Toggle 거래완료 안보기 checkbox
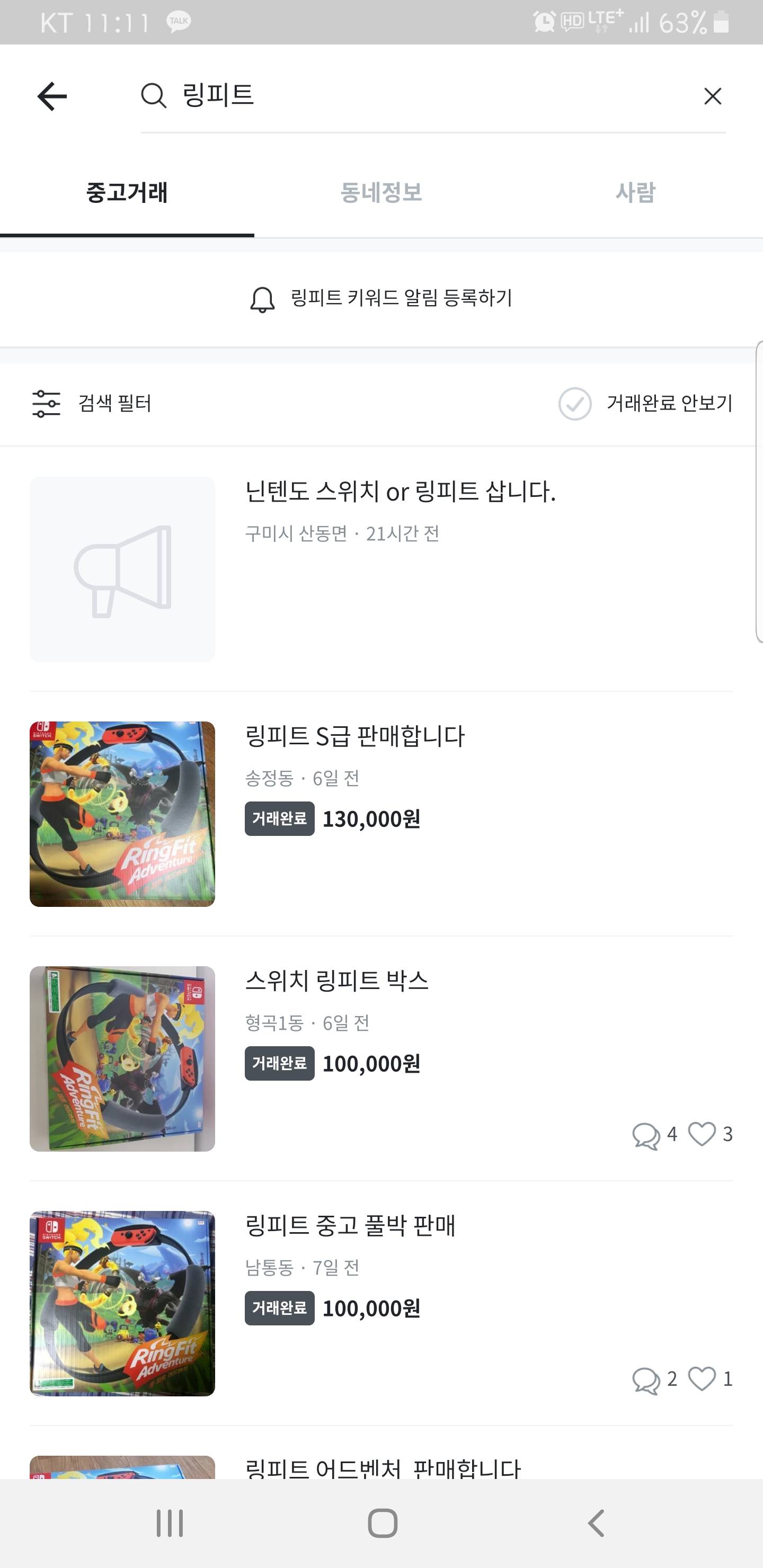The image size is (763, 1568). (575, 403)
